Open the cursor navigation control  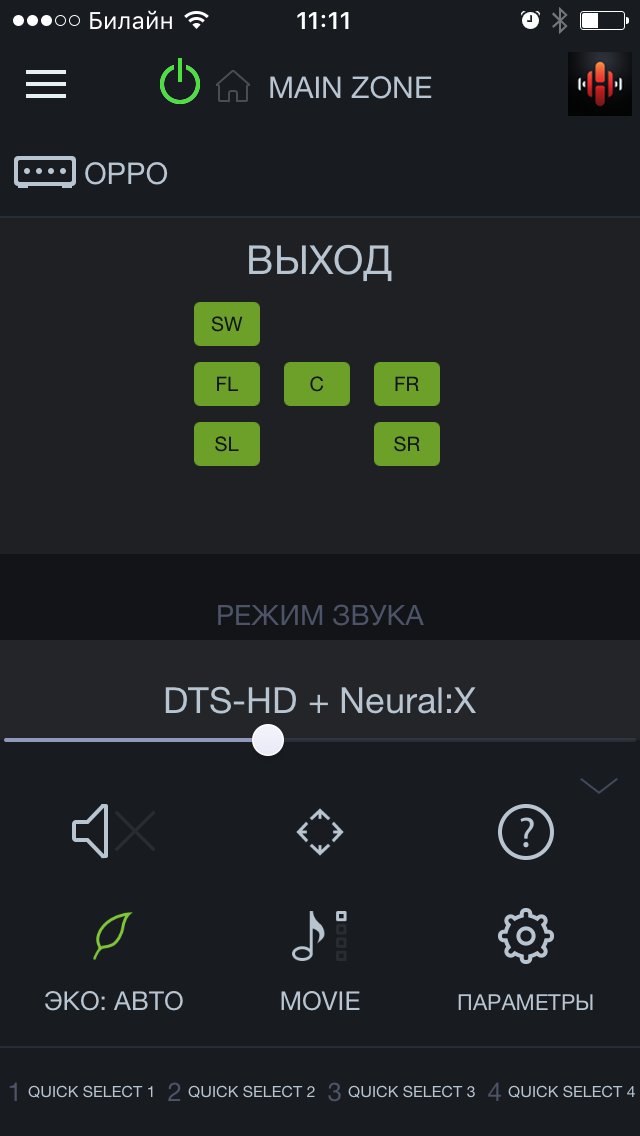320,832
